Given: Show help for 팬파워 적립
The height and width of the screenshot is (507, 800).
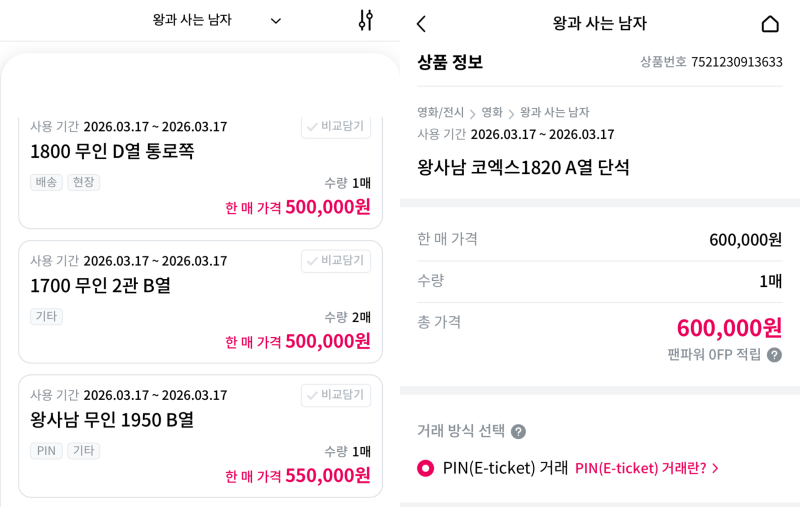Looking at the screenshot, I should (x=774, y=355).
